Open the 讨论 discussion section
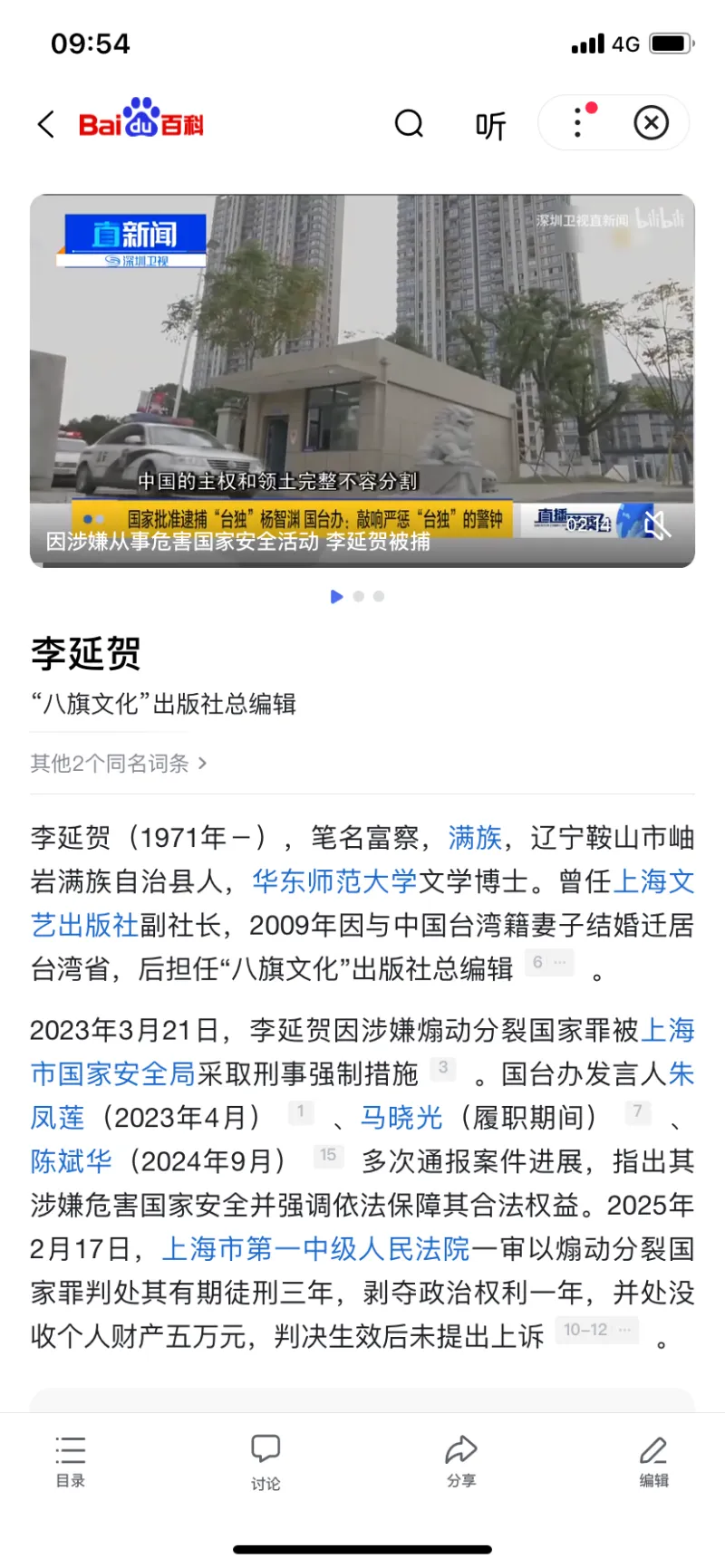 click(x=266, y=1461)
